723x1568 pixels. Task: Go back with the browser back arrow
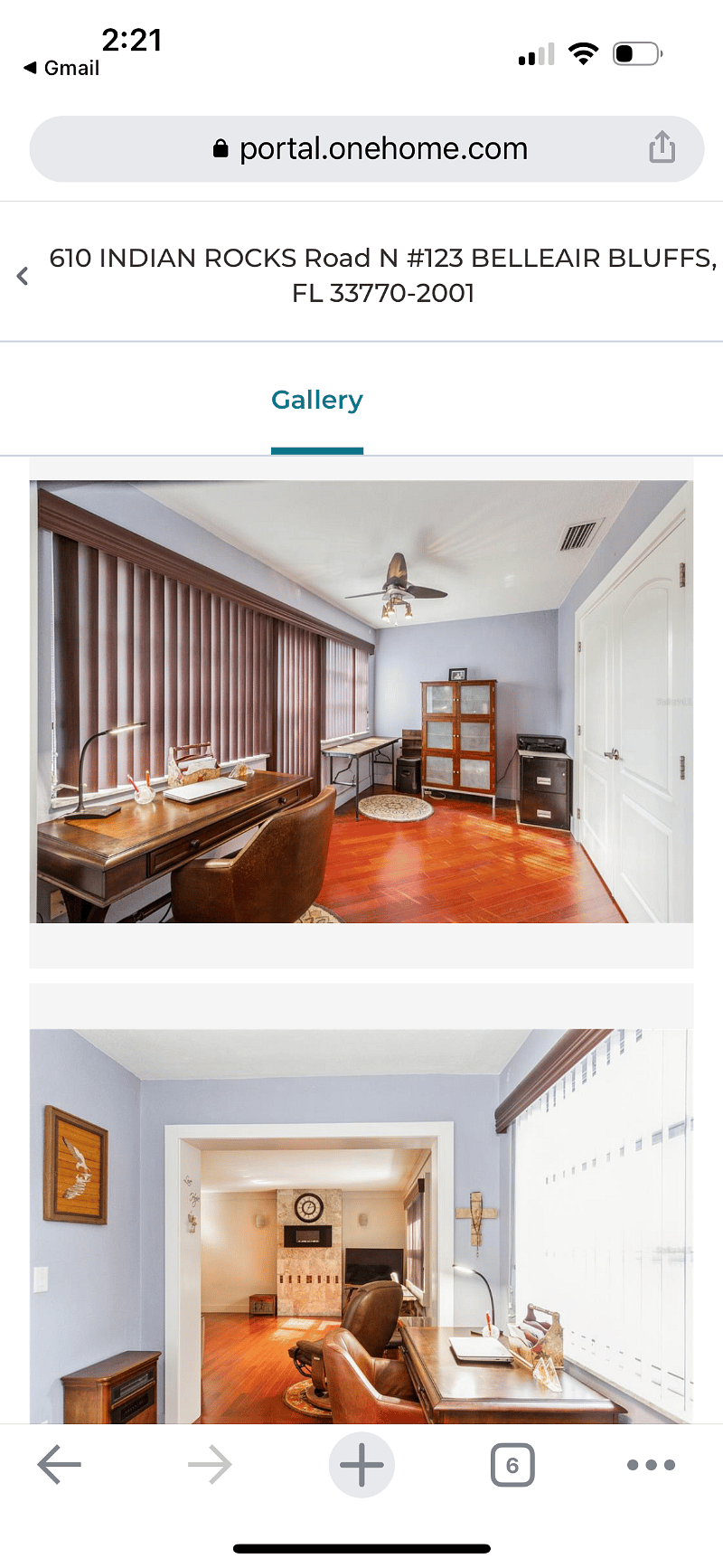tap(60, 1464)
